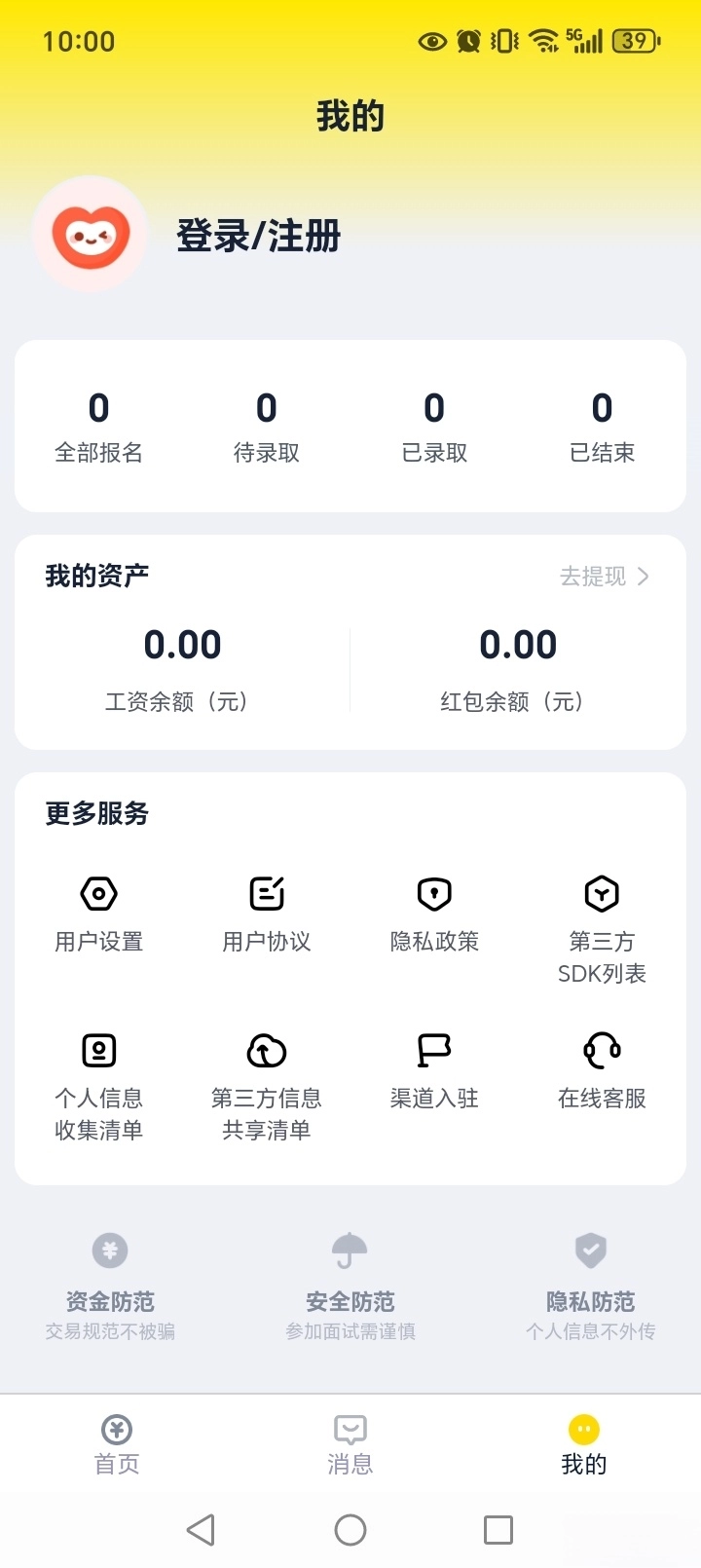The image size is (701, 1568).
Task: Open 个人信息收集清单
Action: click(98, 1085)
